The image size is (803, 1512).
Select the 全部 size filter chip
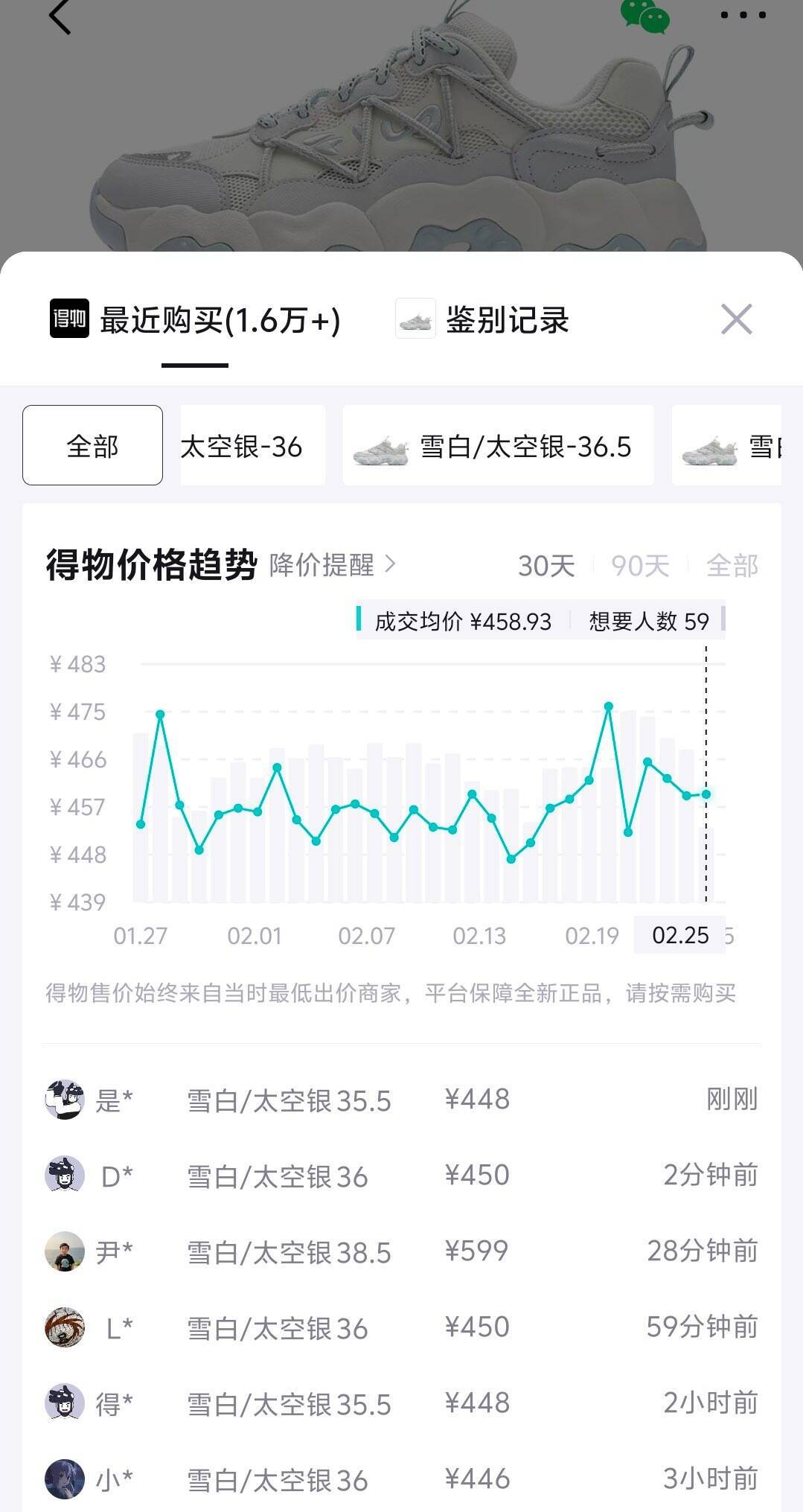[92, 445]
